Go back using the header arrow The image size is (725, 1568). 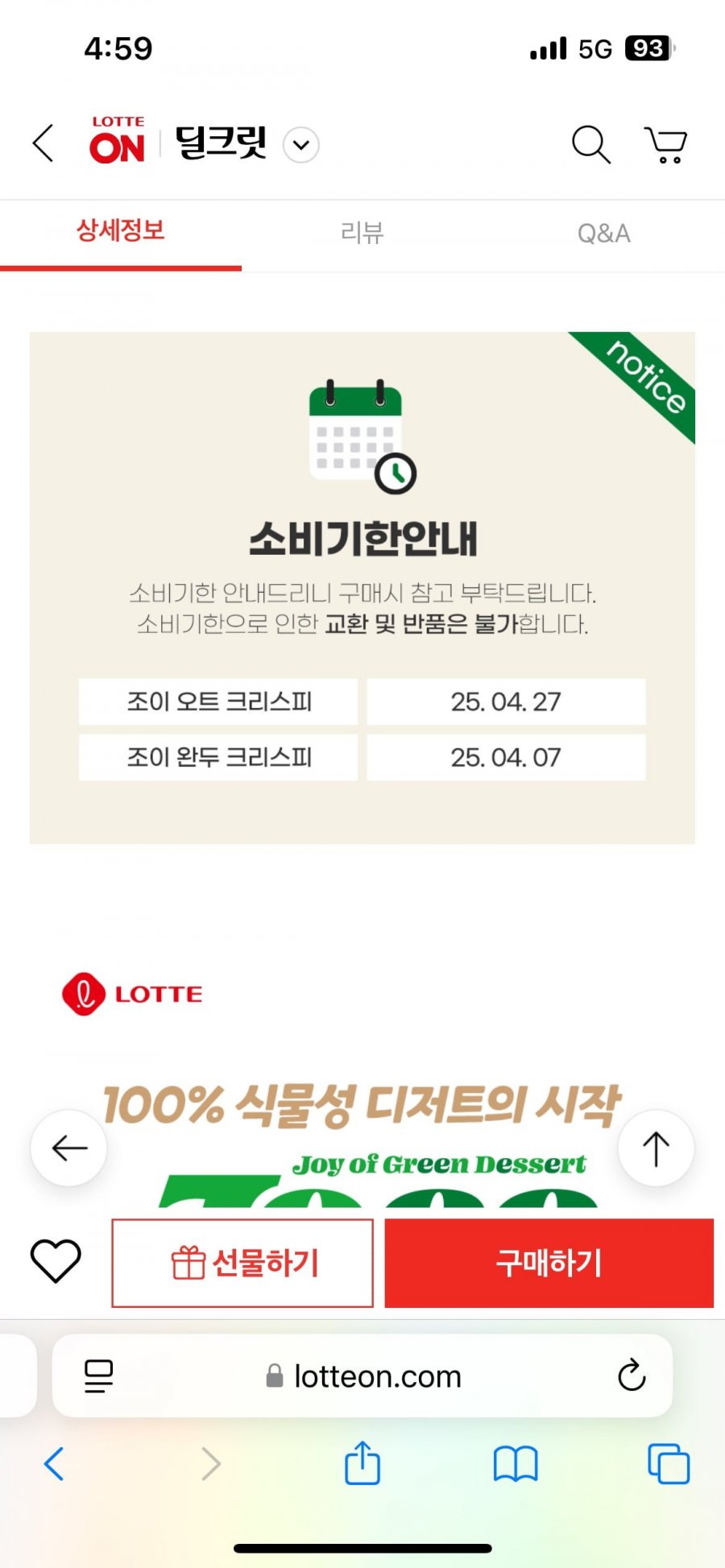[x=43, y=143]
